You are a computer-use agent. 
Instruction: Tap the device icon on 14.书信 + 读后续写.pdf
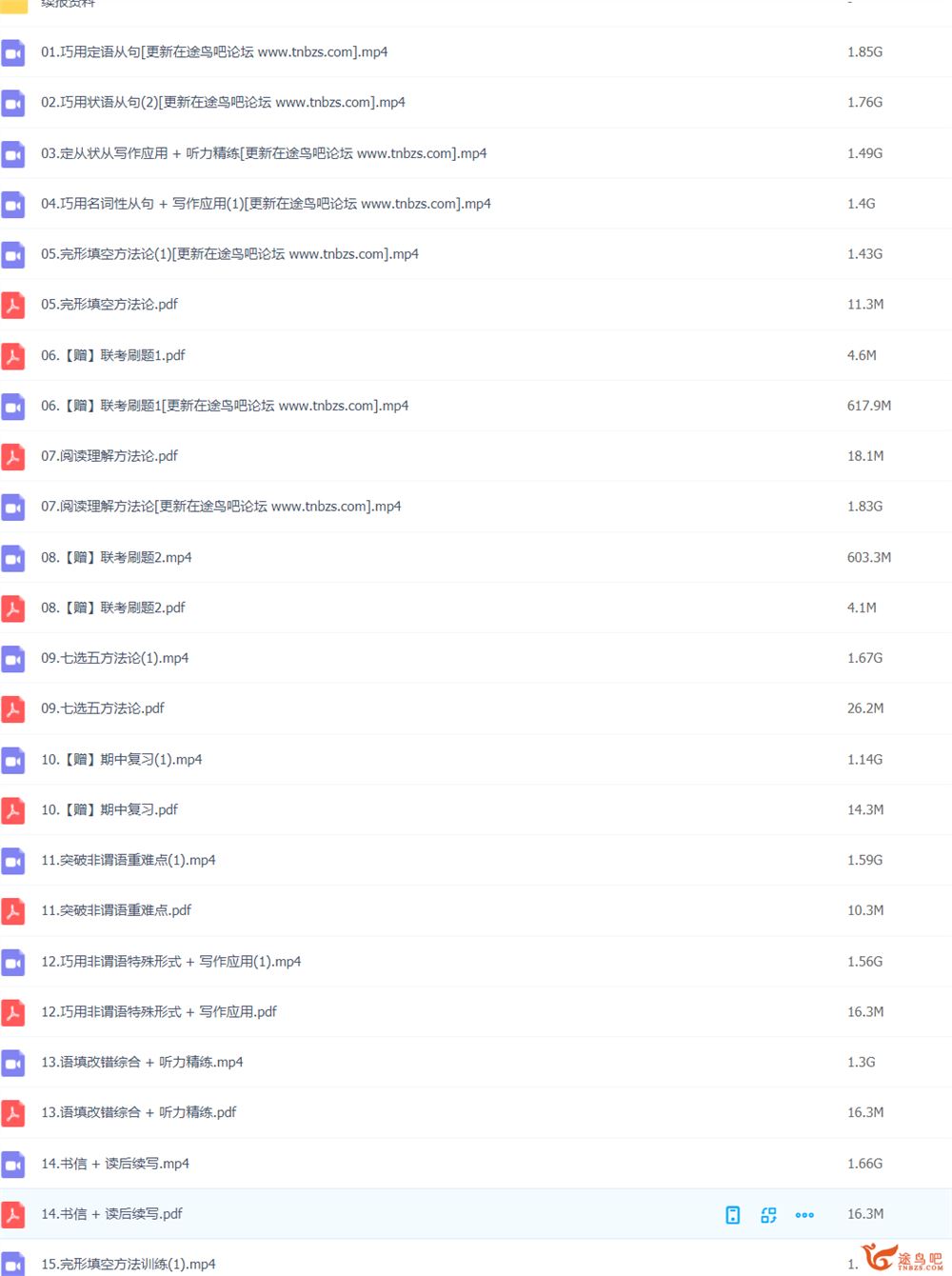point(732,1215)
